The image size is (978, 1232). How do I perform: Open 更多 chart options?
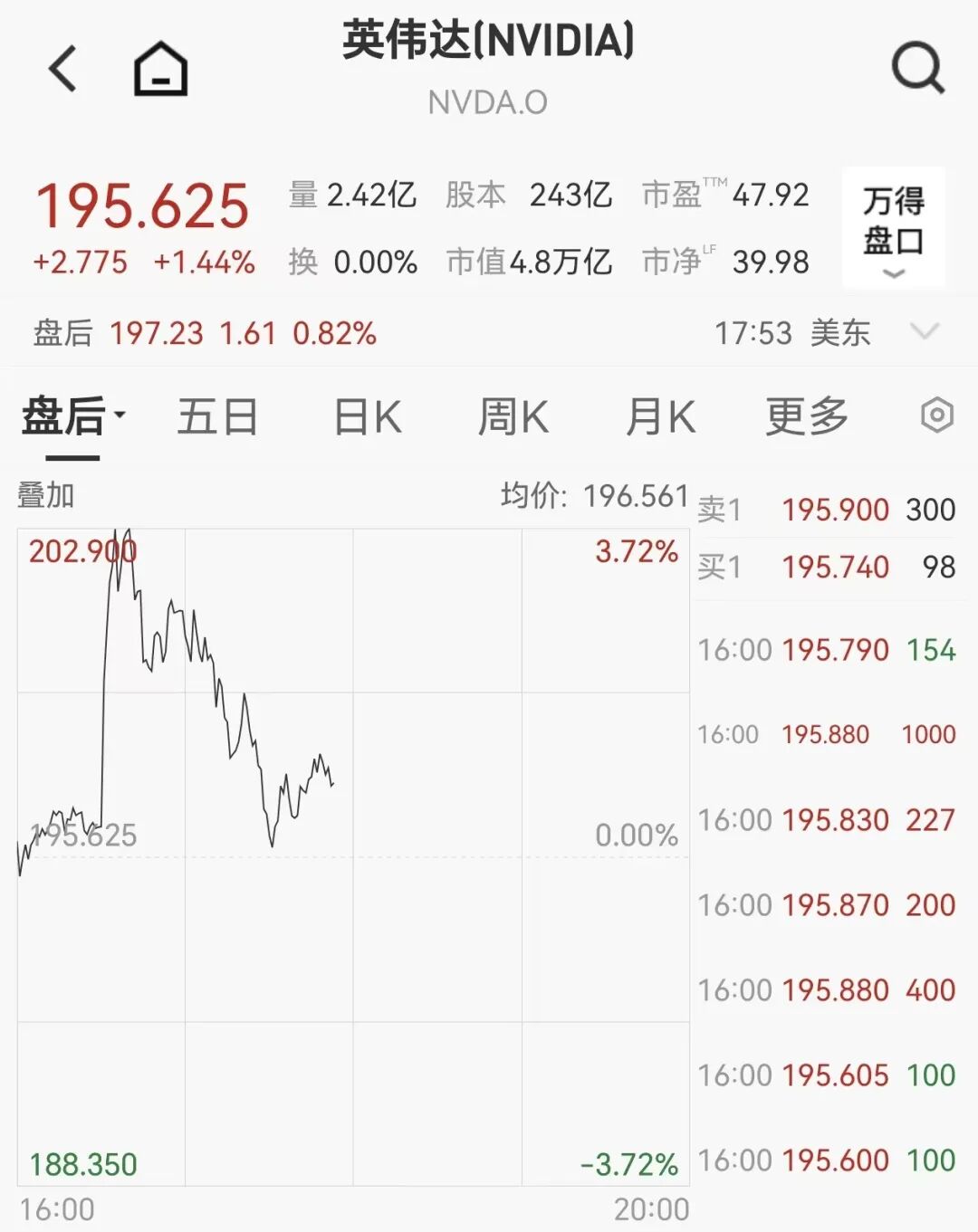806,417
